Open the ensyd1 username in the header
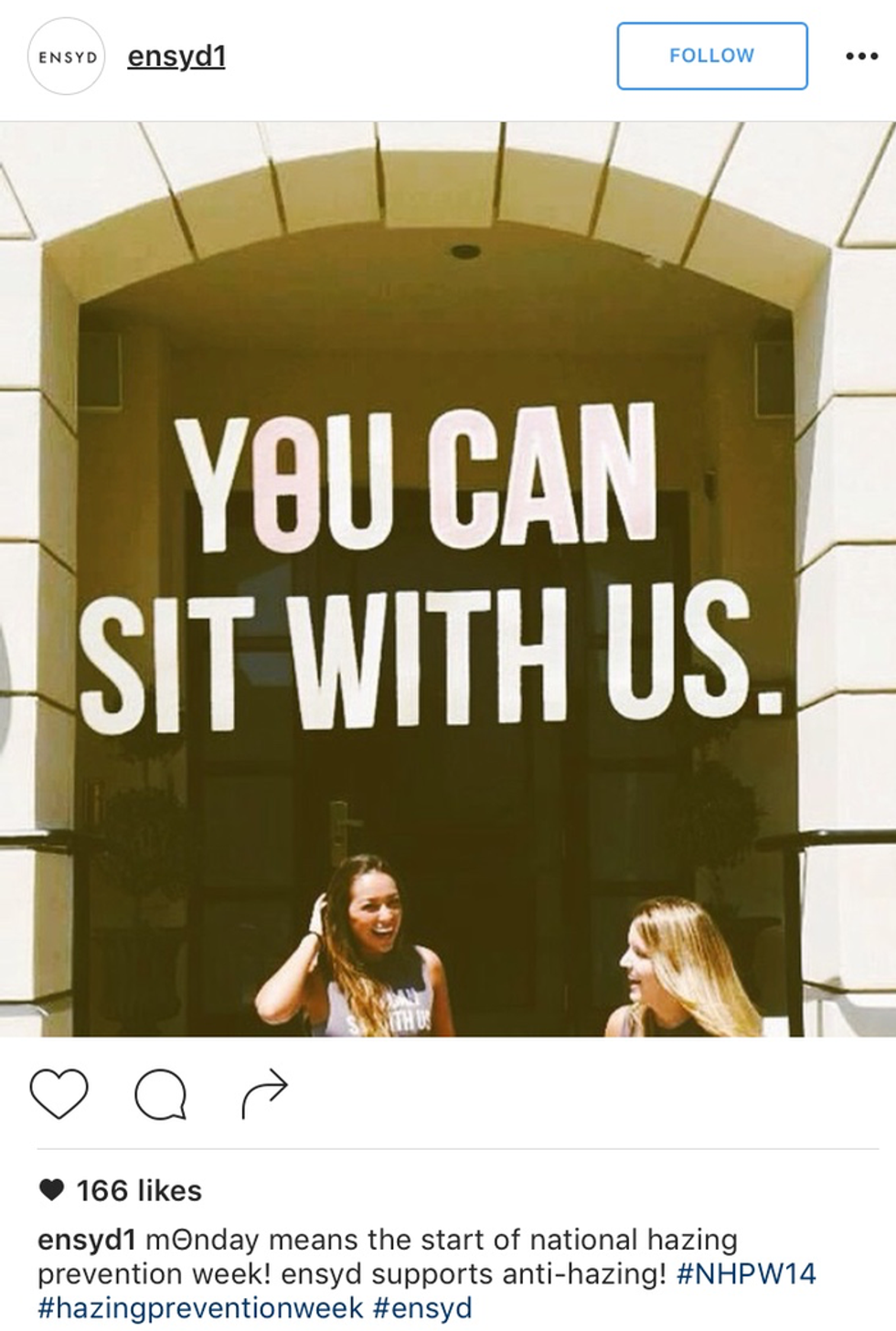The image size is (896, 1331). click(176, 57)
